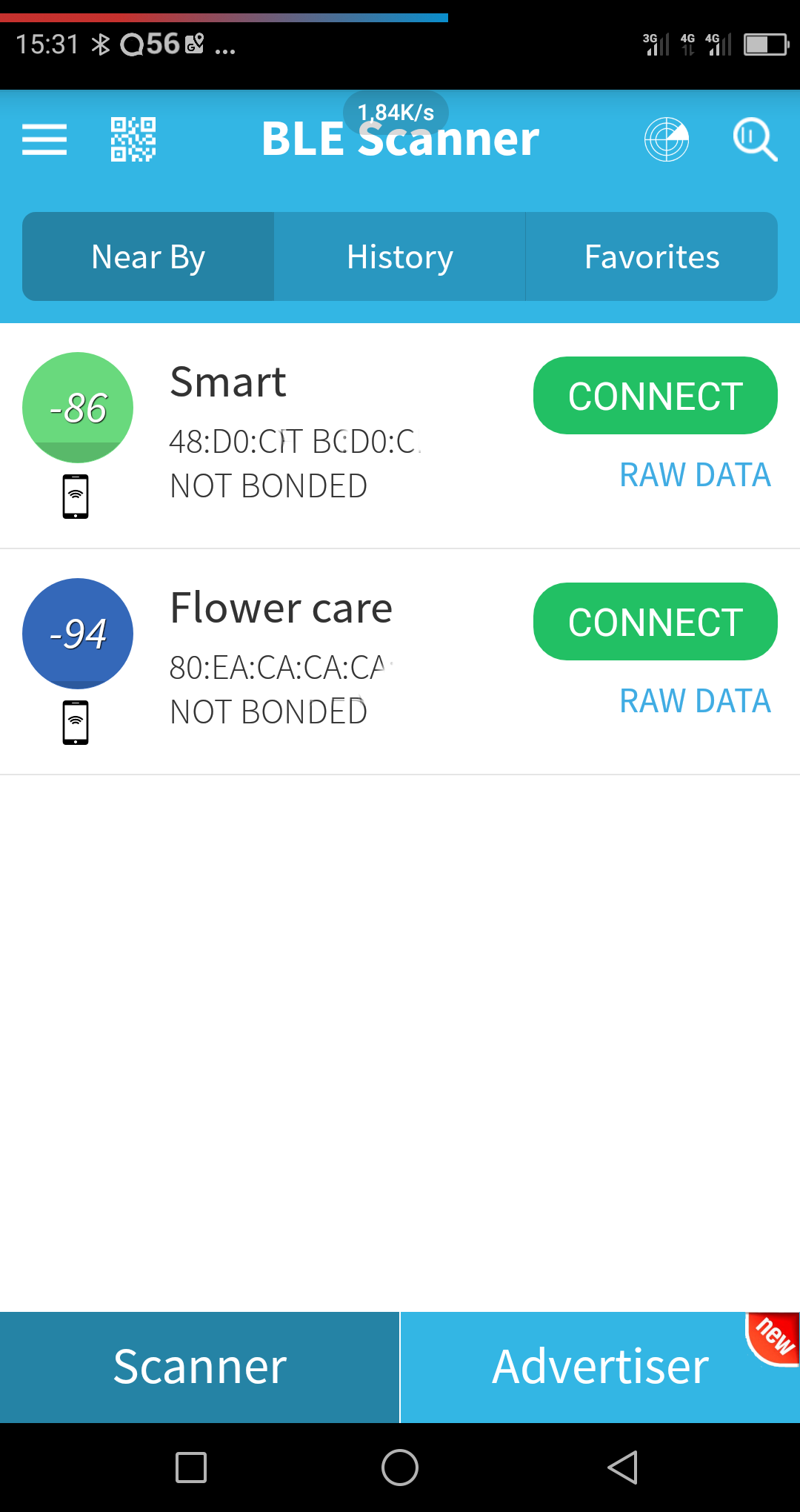The width and height of the screenshot is (800, 1512).
Task: View RAW DATA for Flower care
Action: click(695, 701)
